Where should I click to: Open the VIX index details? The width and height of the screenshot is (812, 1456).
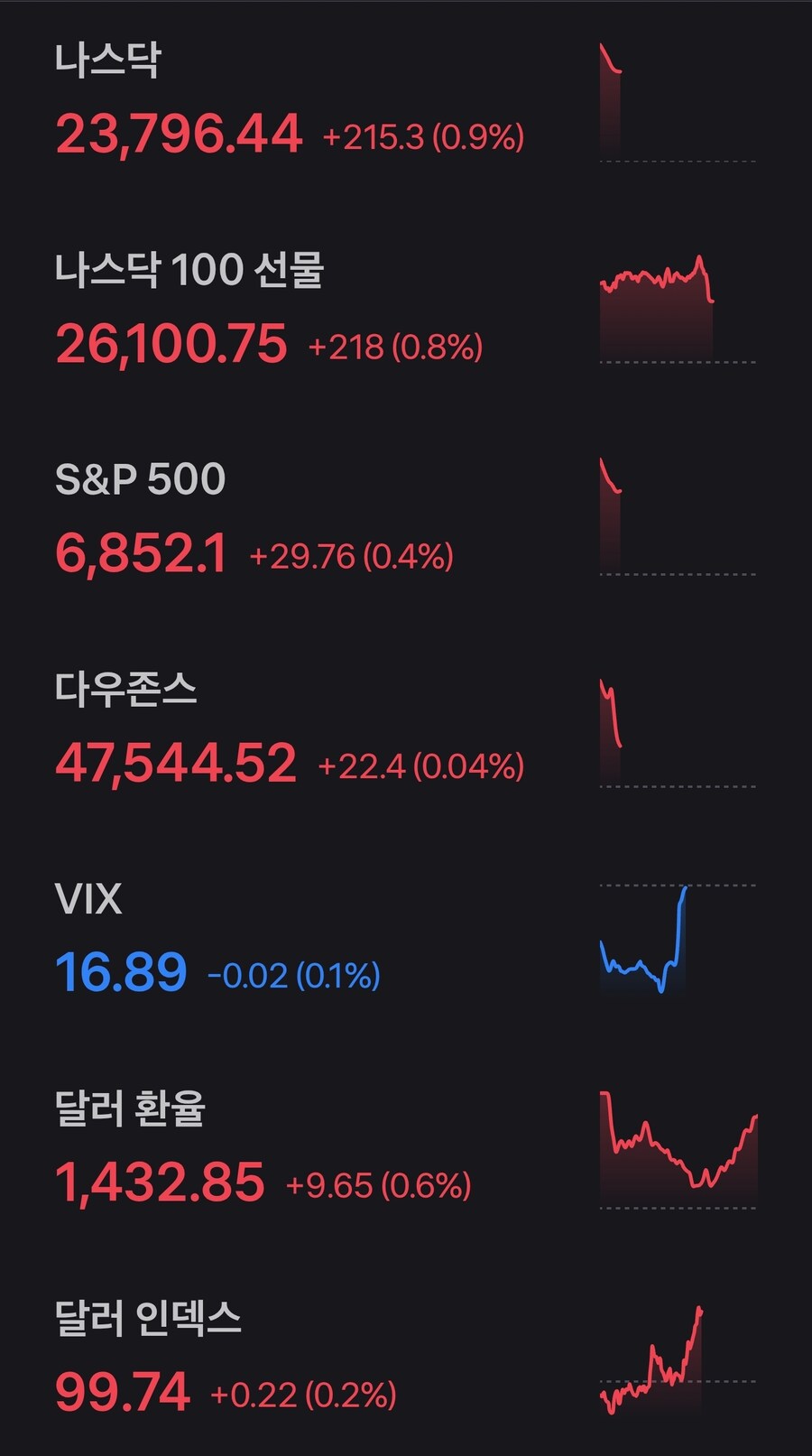(90, 898)
